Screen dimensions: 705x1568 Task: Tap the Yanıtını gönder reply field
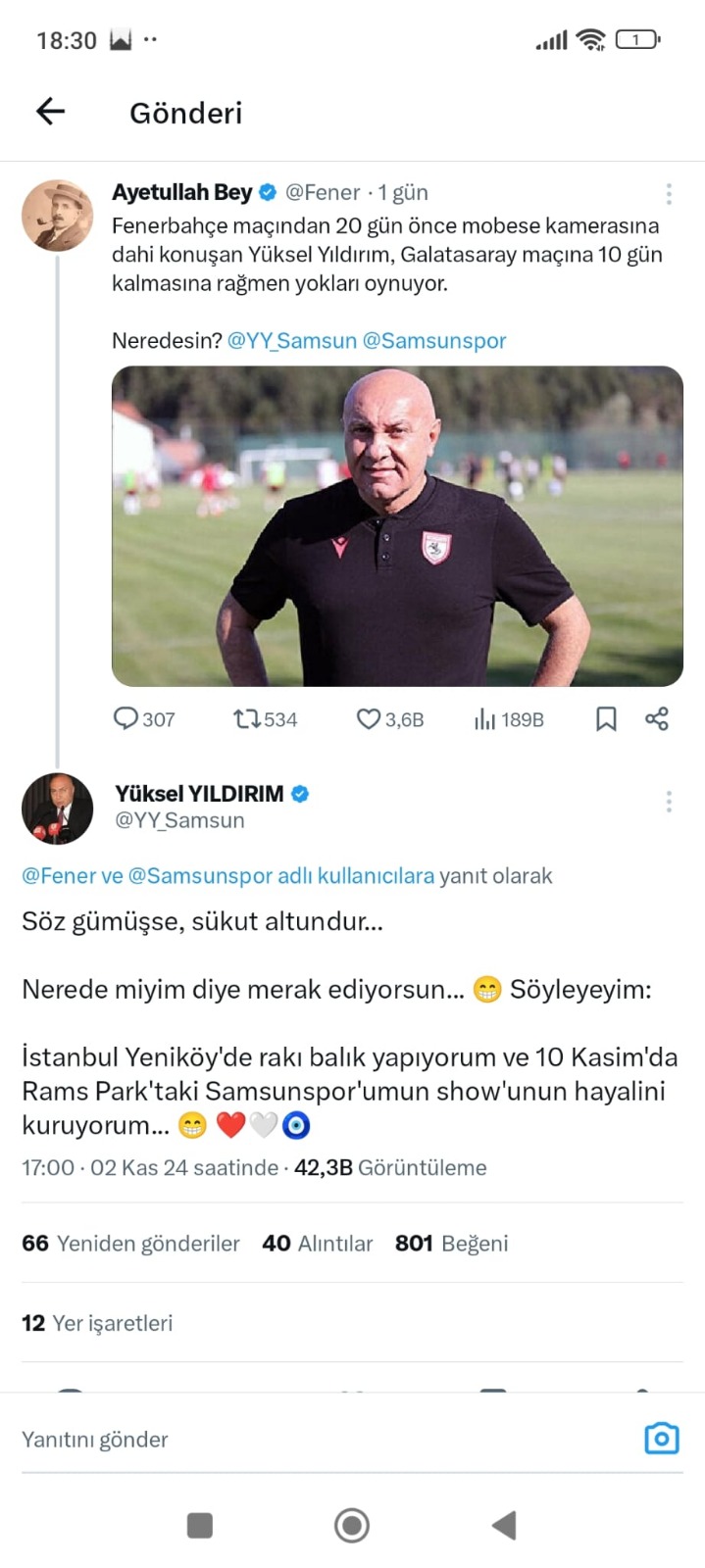[x=324, y=1439]
